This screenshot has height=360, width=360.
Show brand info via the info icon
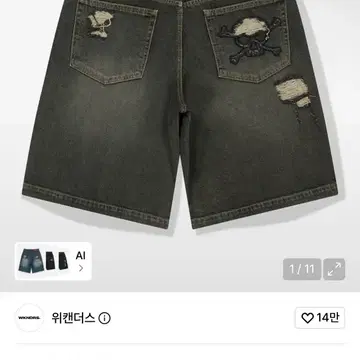pos(104,318)
